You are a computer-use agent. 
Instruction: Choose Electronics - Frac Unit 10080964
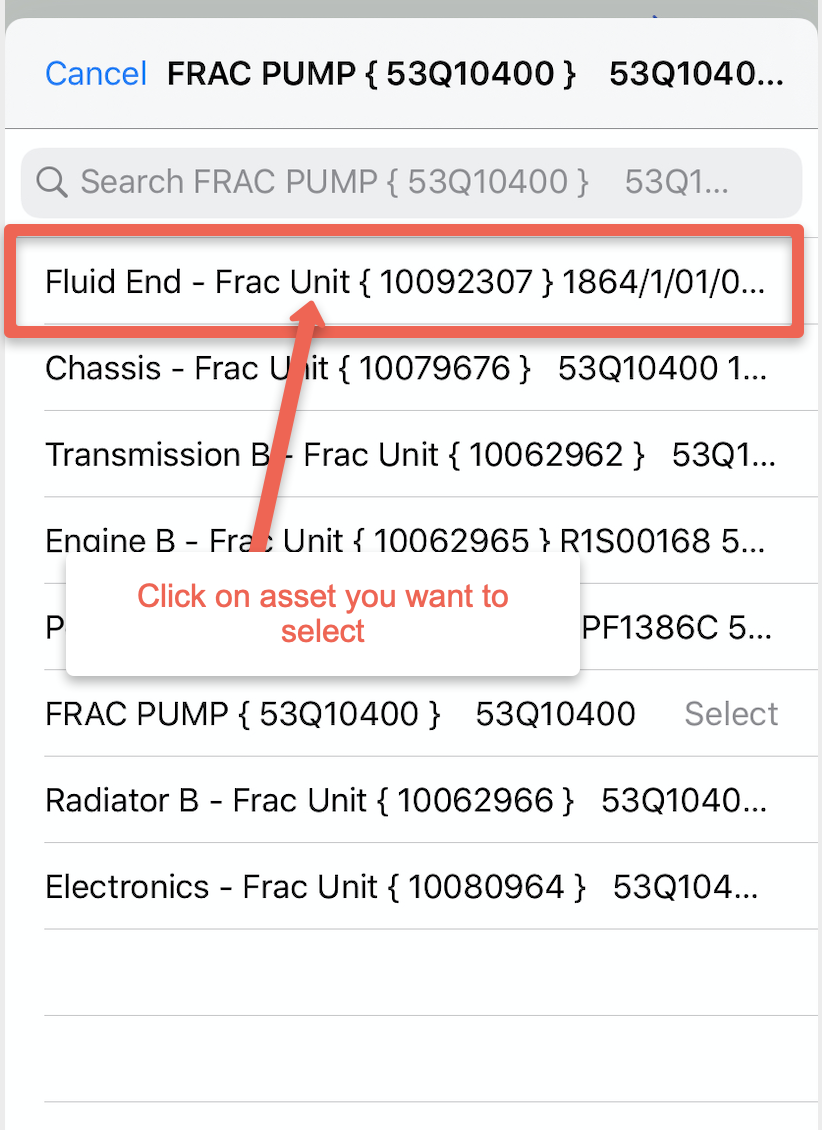click(x=404, y=887)
